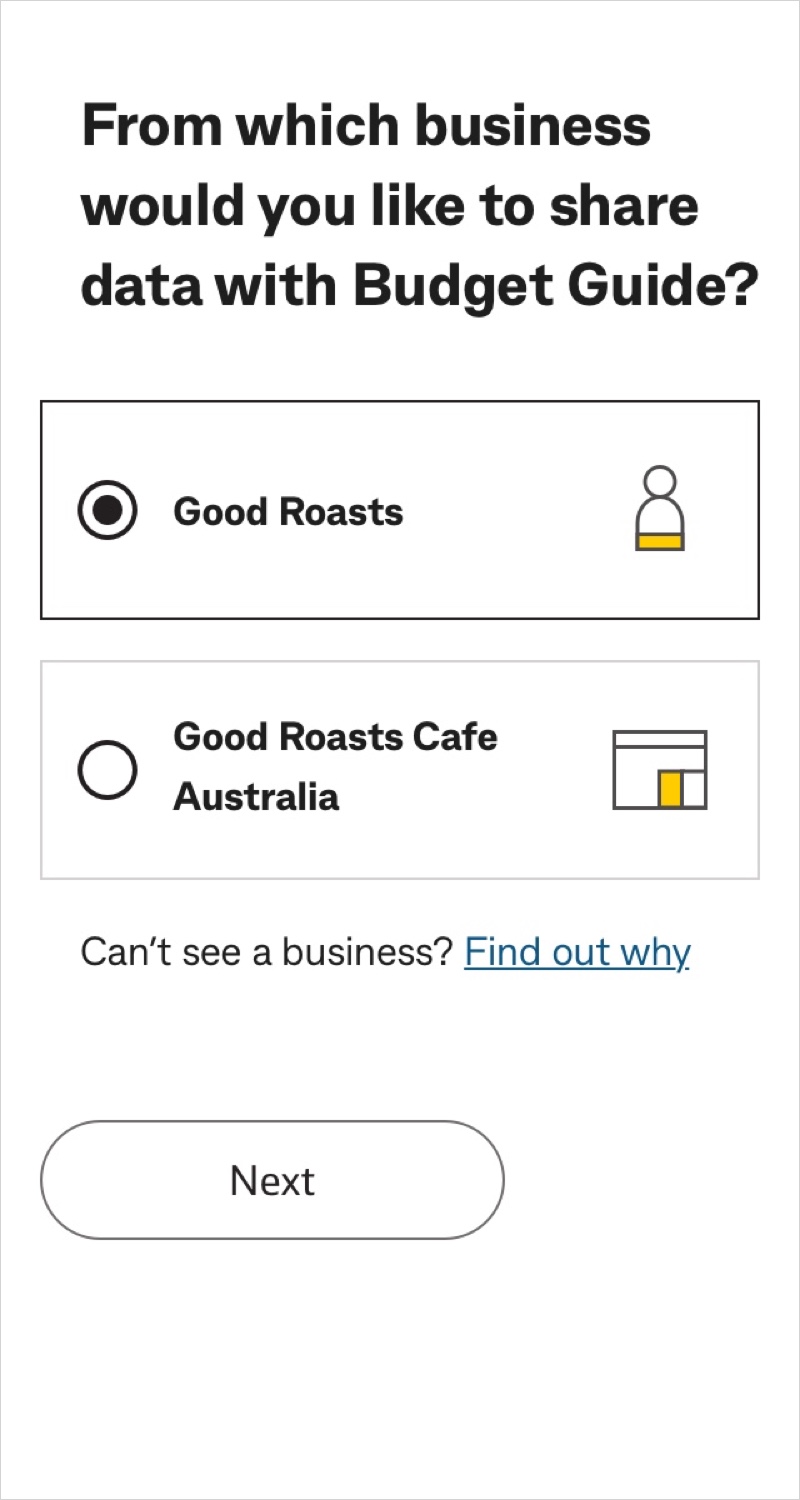Open the Find out why link
The image size is (800, 1500).
click(x=577, y=952)
